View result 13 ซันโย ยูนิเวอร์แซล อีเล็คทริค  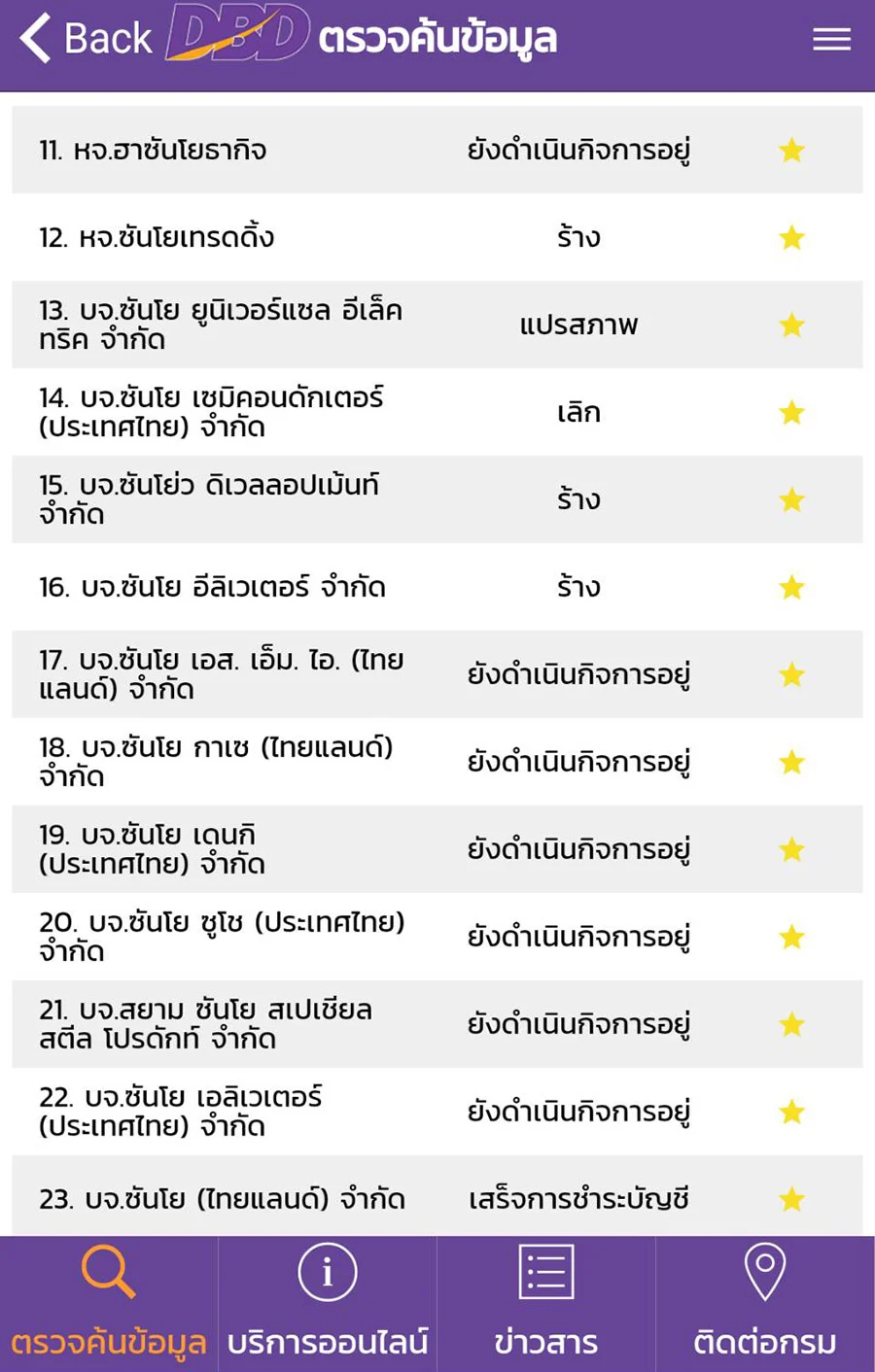221,326
